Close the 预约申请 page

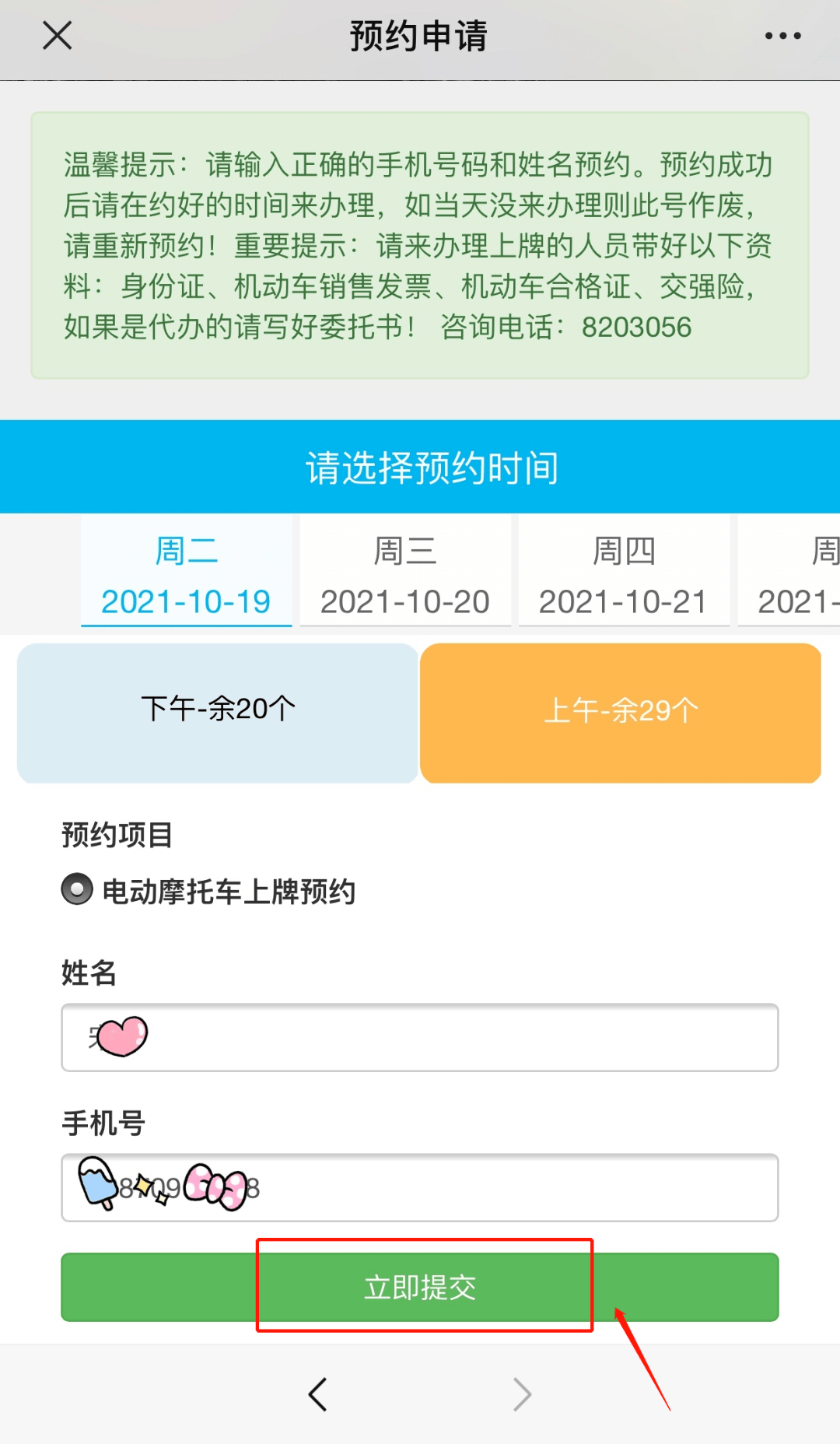coord(57,36)
